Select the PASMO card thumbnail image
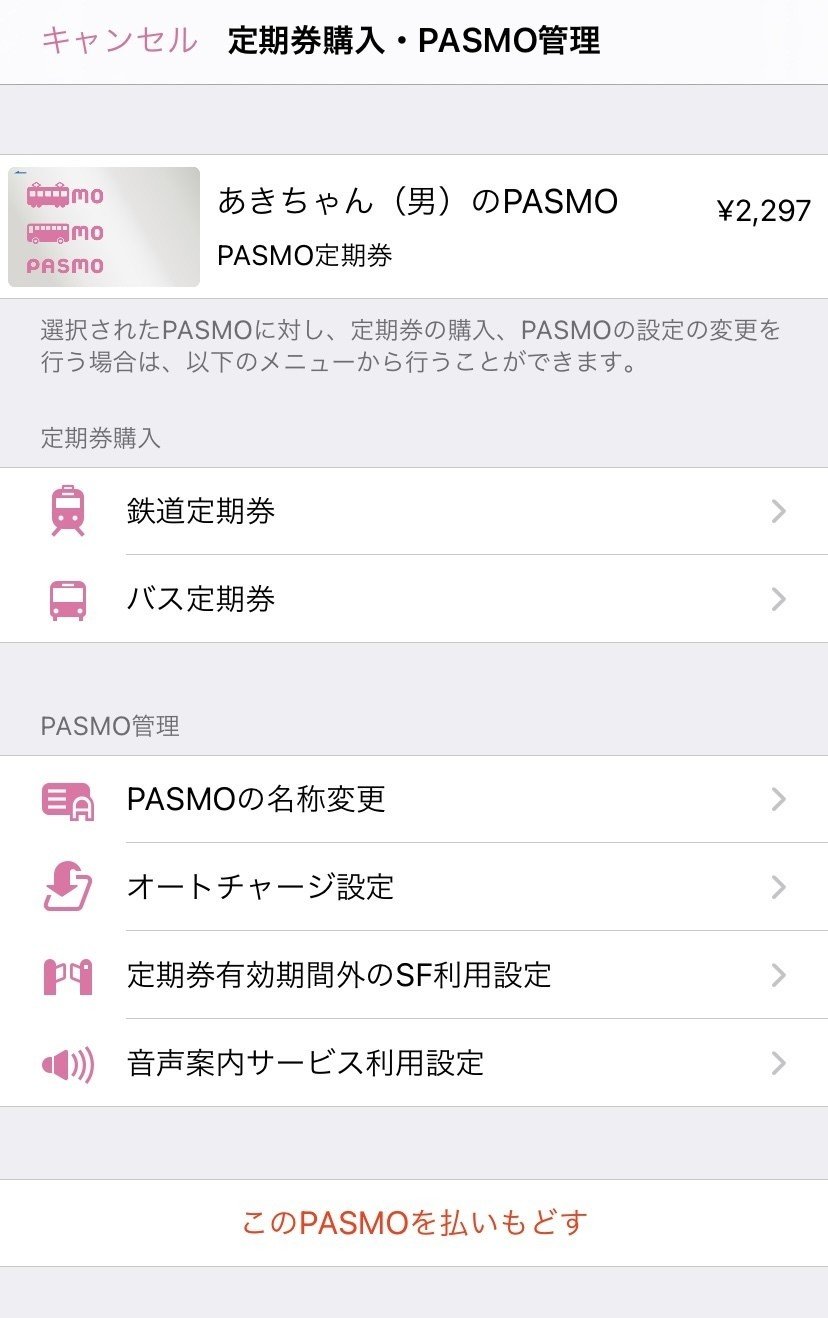828x1318 pixels. (104, 227)
